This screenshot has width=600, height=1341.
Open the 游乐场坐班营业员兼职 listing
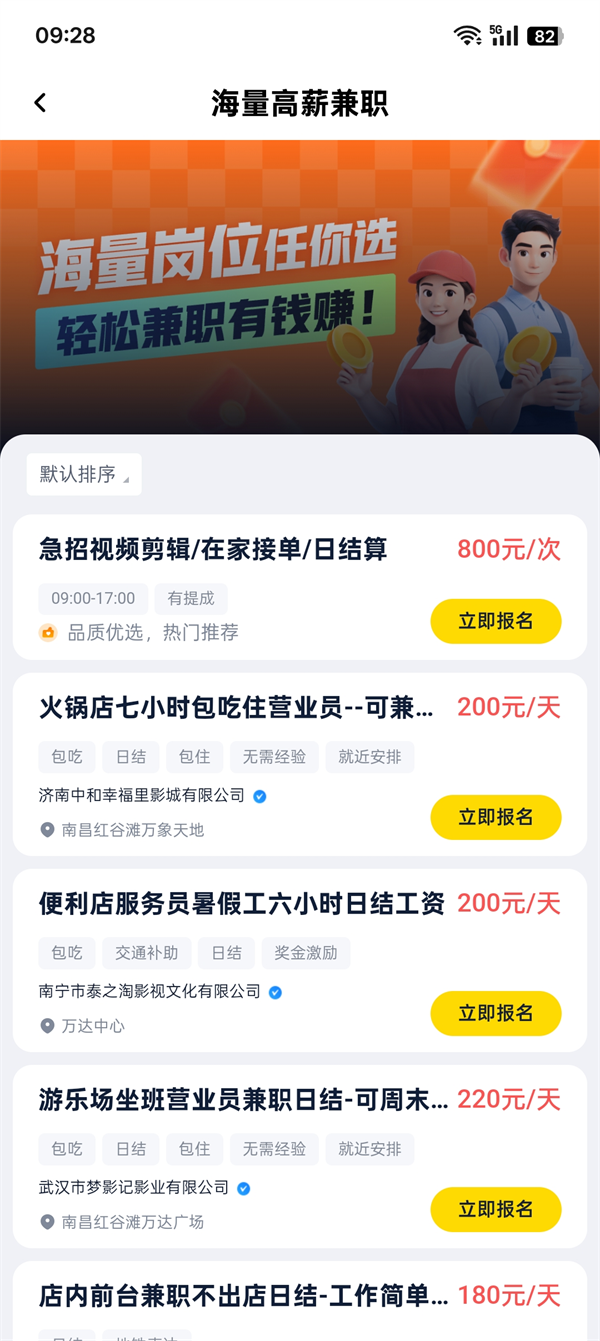pyautogui.click(x=243, y=1100)
